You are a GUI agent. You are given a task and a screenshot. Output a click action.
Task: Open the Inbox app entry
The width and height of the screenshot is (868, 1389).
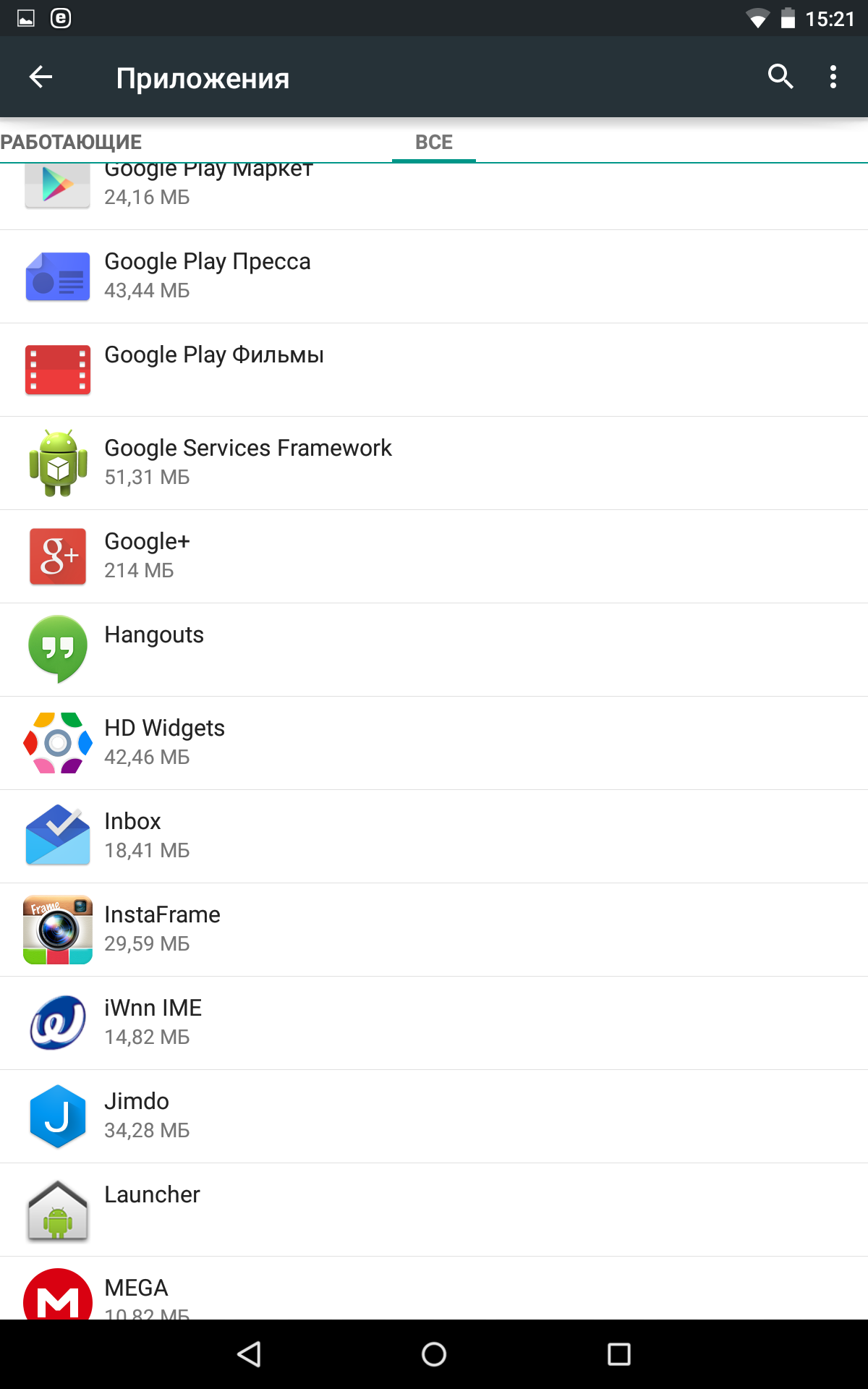(434, 836)
